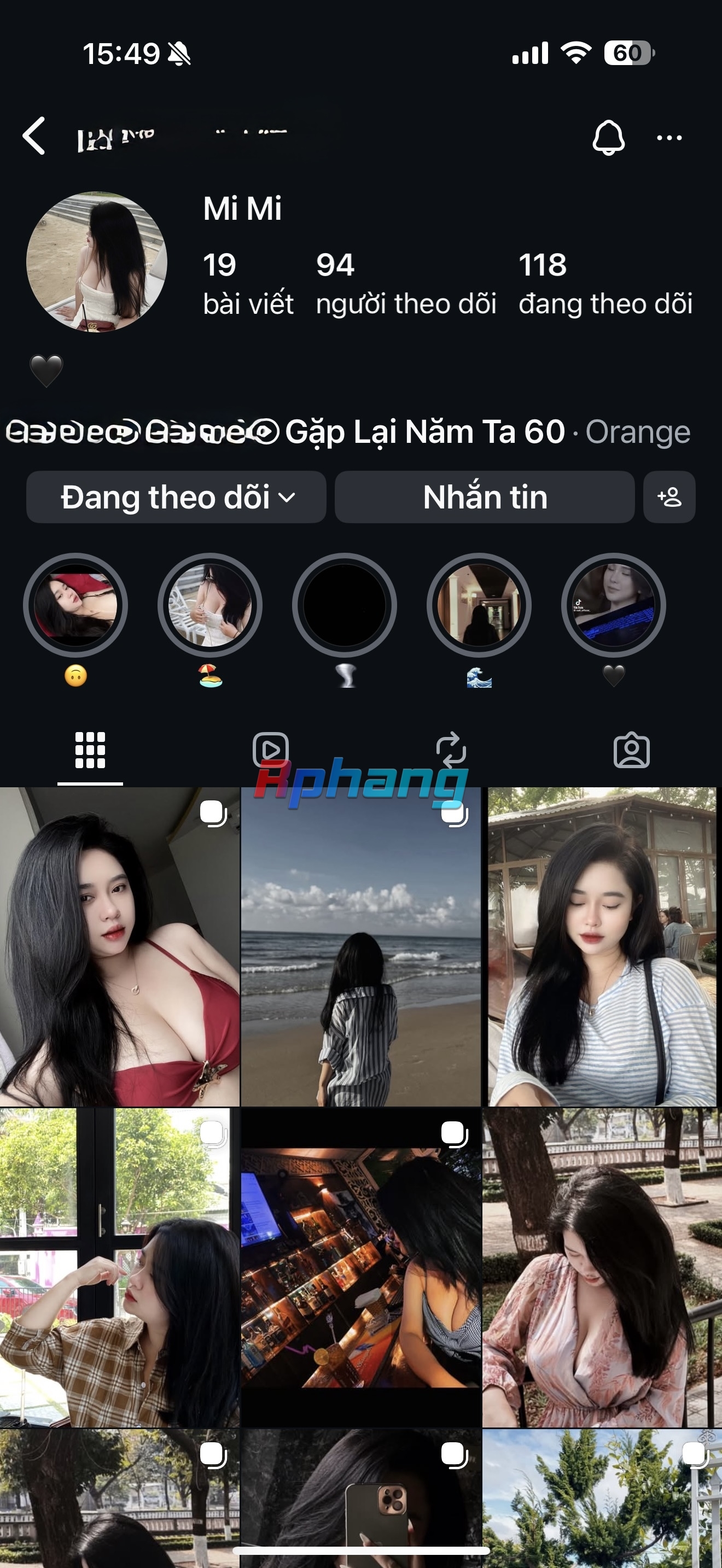The width and height of the screenshot is (722, 1568).
Task: Open the three-dot overflow menu
Action: (x=669, y=138)
